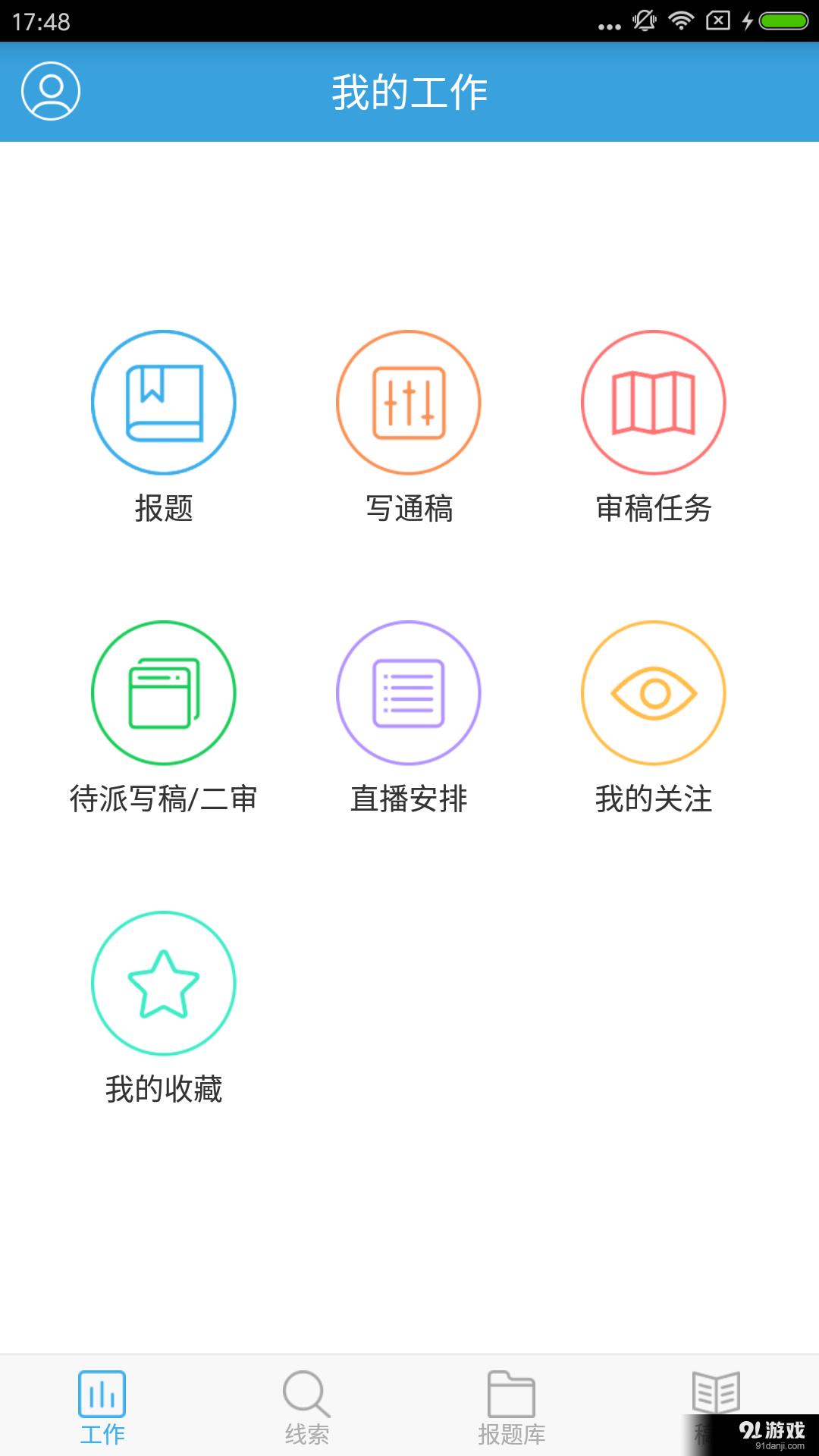Open 直播安排 with the purple list icon

point(408,692)
